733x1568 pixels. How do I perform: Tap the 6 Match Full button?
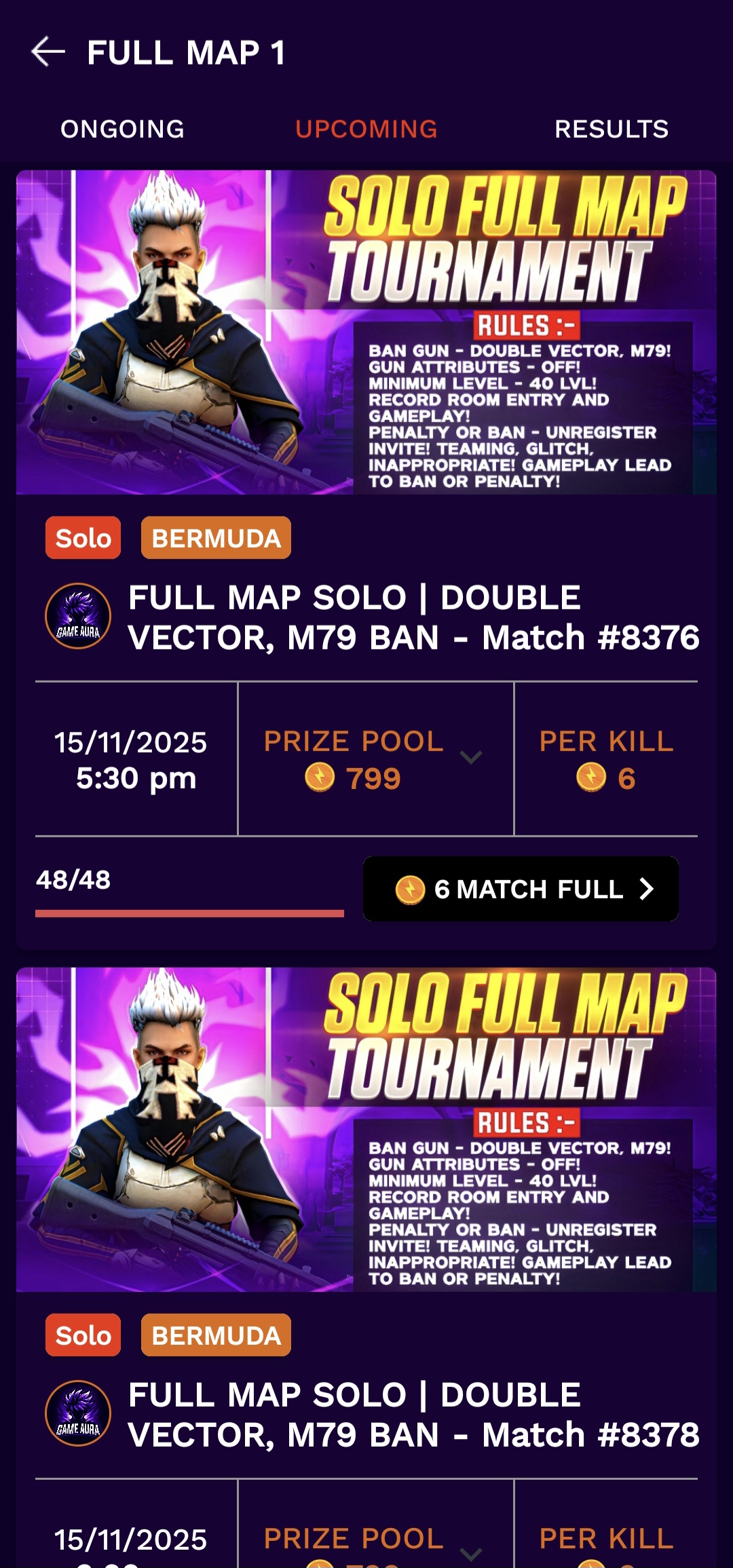[521, 889]
